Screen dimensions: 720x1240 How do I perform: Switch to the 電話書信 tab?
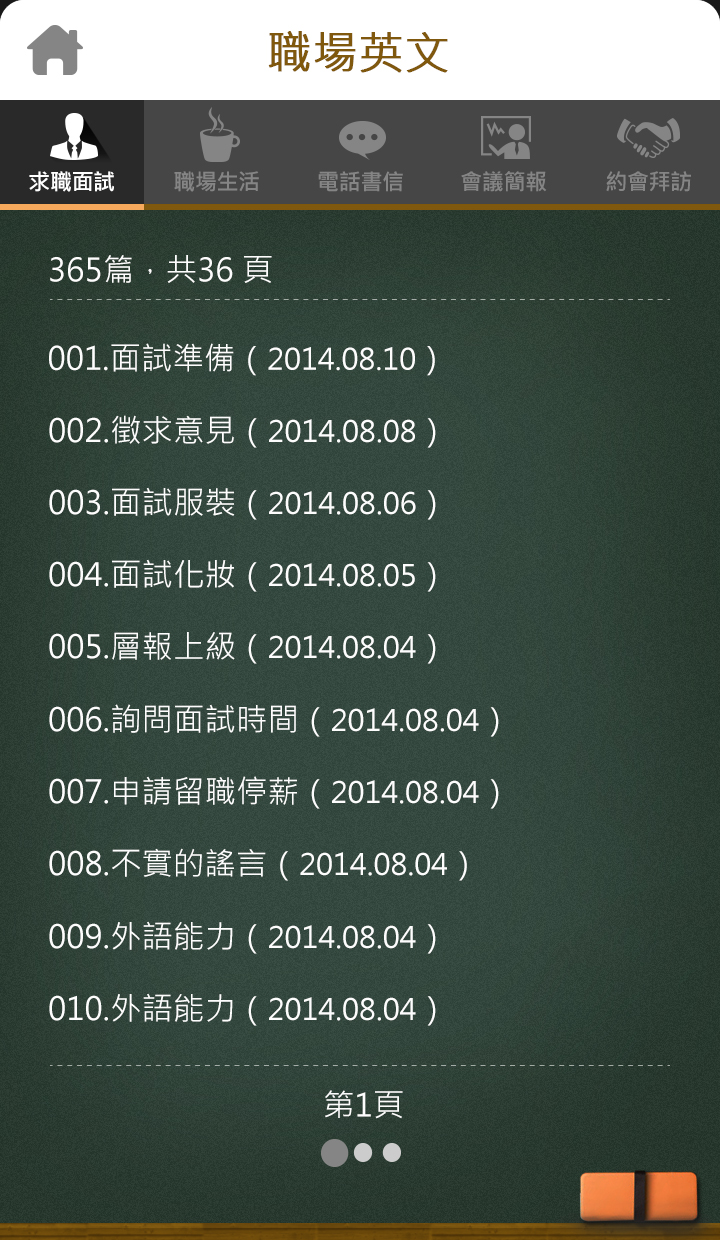pos(360,154)
